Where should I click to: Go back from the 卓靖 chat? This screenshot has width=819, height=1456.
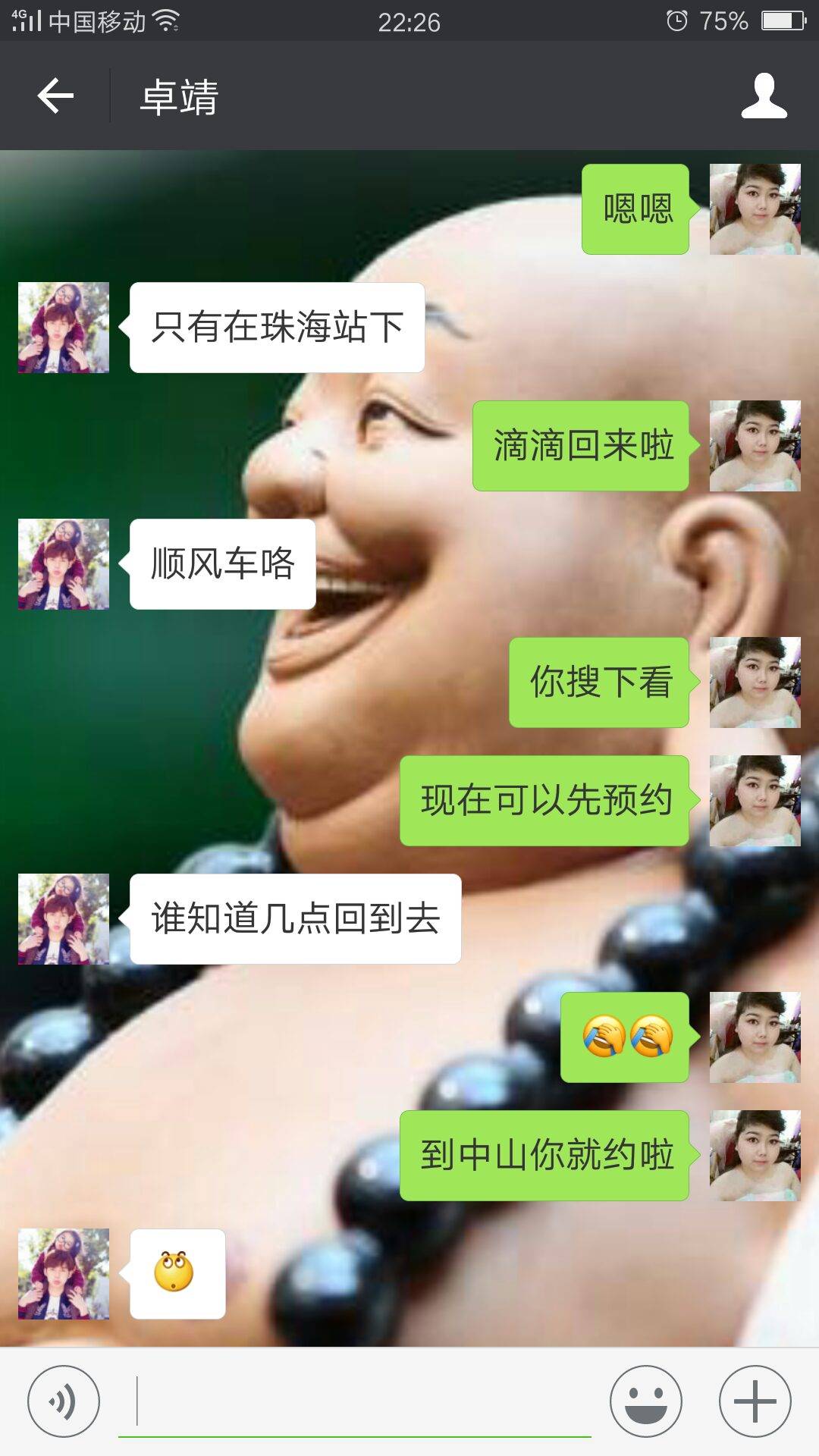pos(55,96)
